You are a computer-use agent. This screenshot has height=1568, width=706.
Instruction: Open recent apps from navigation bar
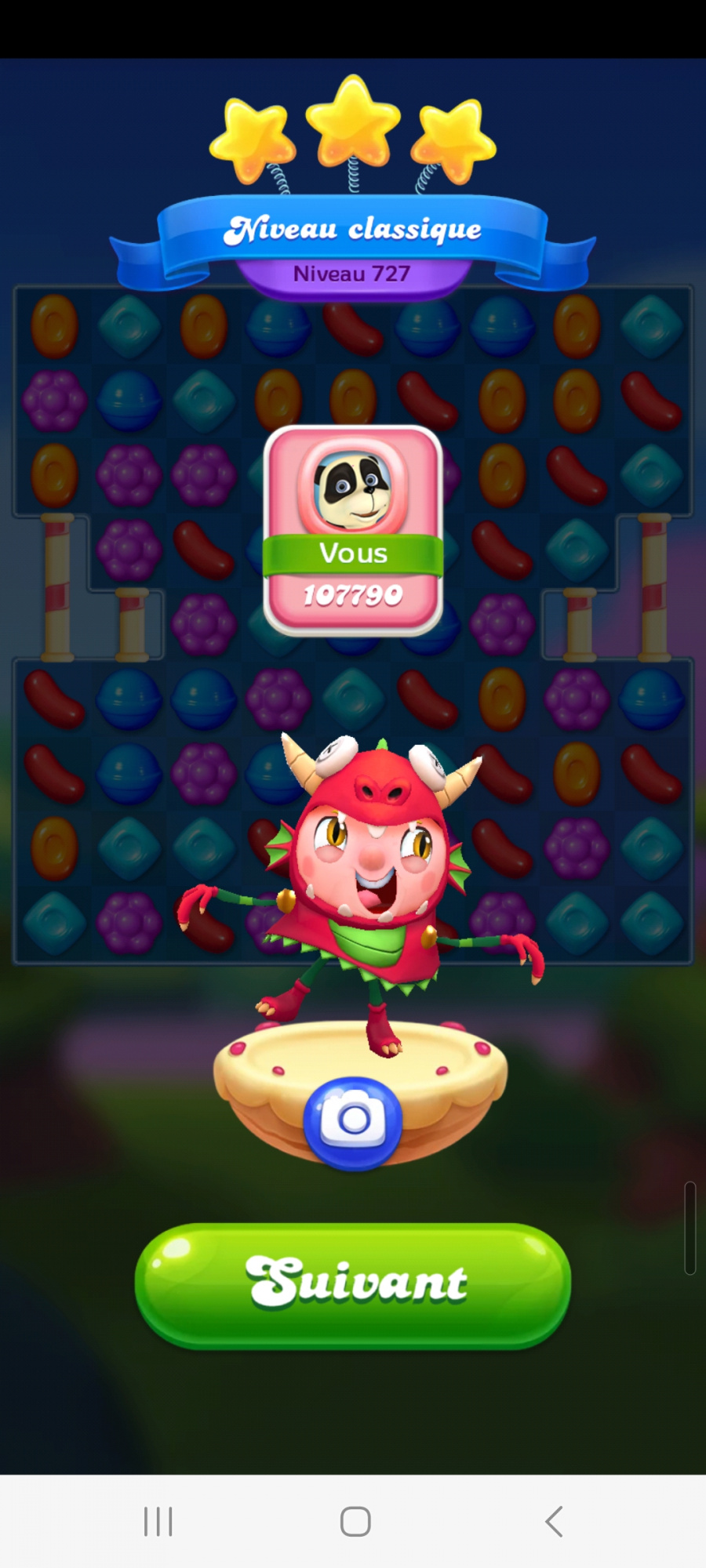[158, 1522]
